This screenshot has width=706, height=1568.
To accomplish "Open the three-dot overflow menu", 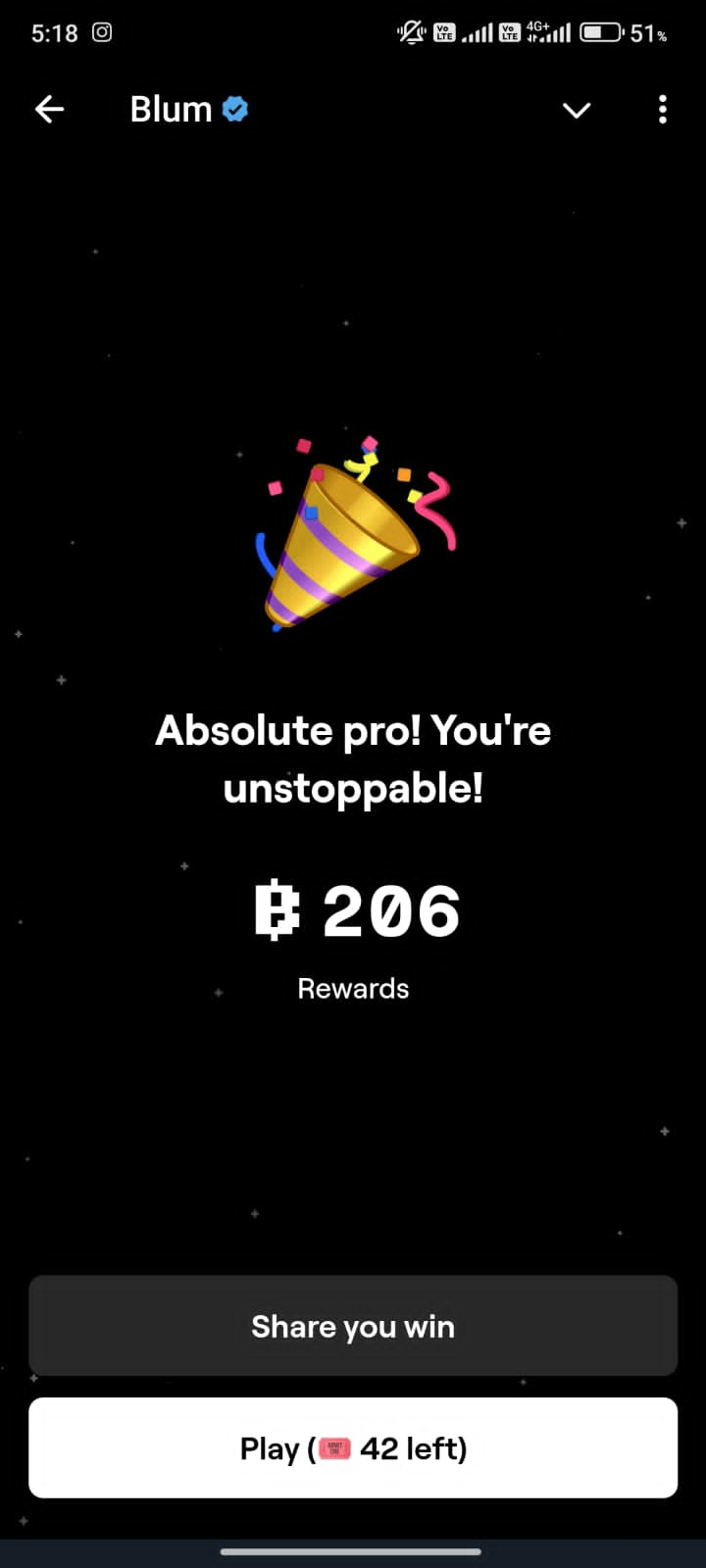I will pos(663,110).
